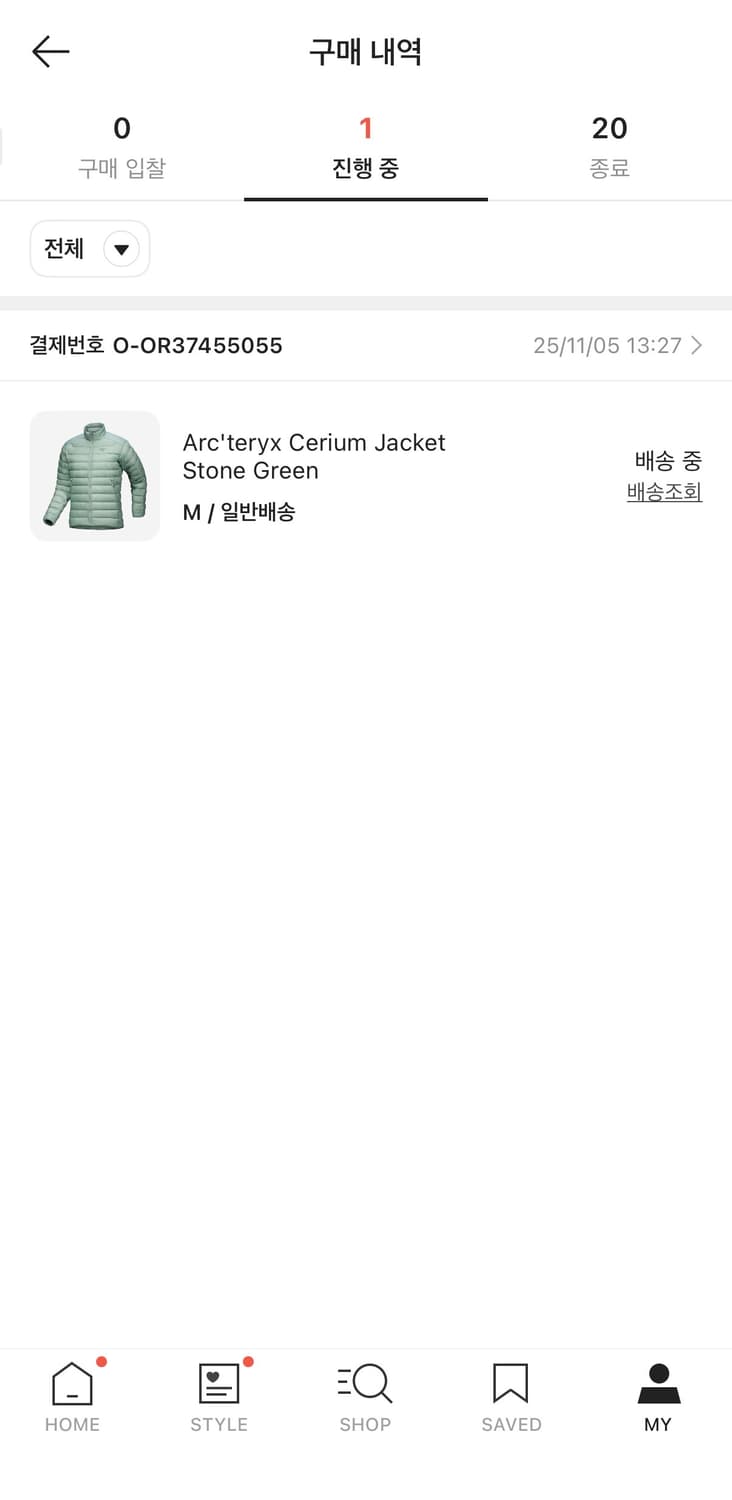The height and width of the screenshot is (1500, 732).
Task: Tap the order timestamp 25/11/05 13:27
Action: coord(610,345)
